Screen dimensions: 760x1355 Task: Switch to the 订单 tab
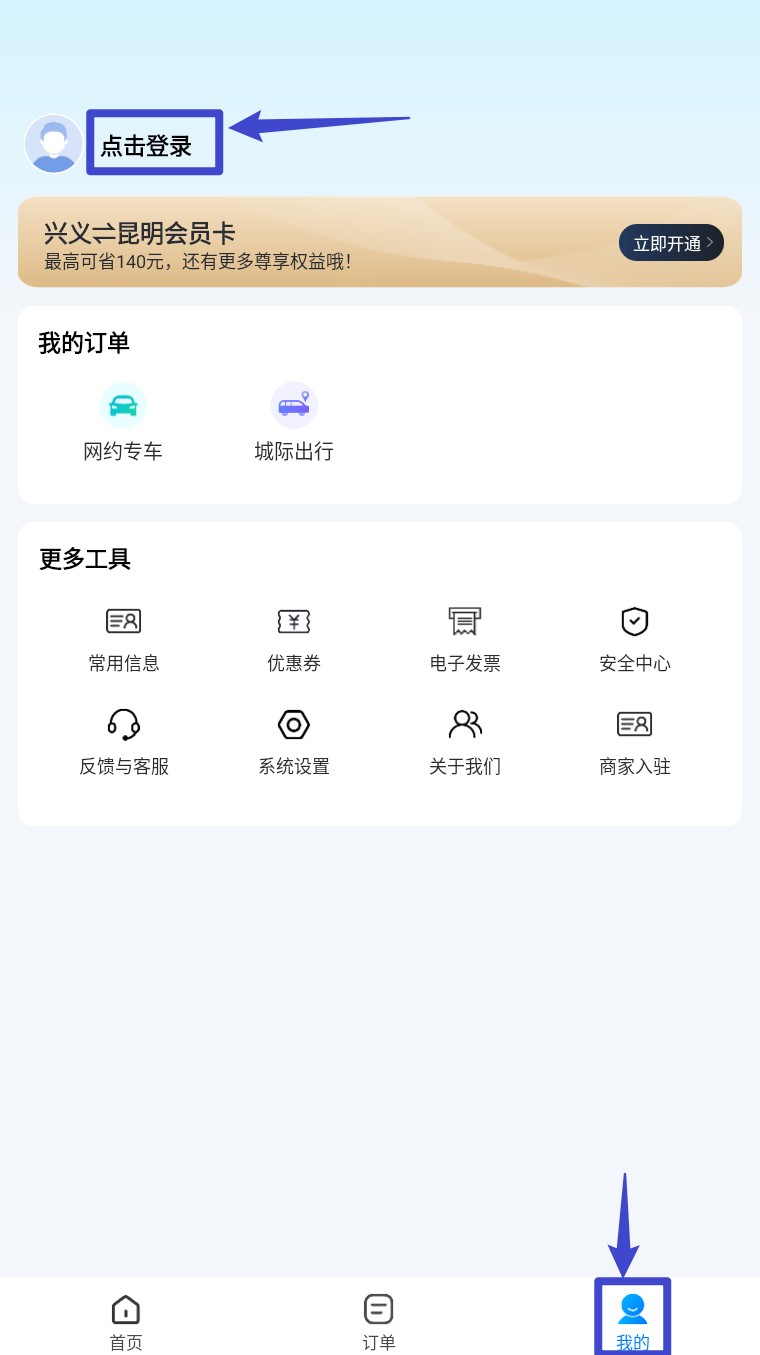[379, 1320]
